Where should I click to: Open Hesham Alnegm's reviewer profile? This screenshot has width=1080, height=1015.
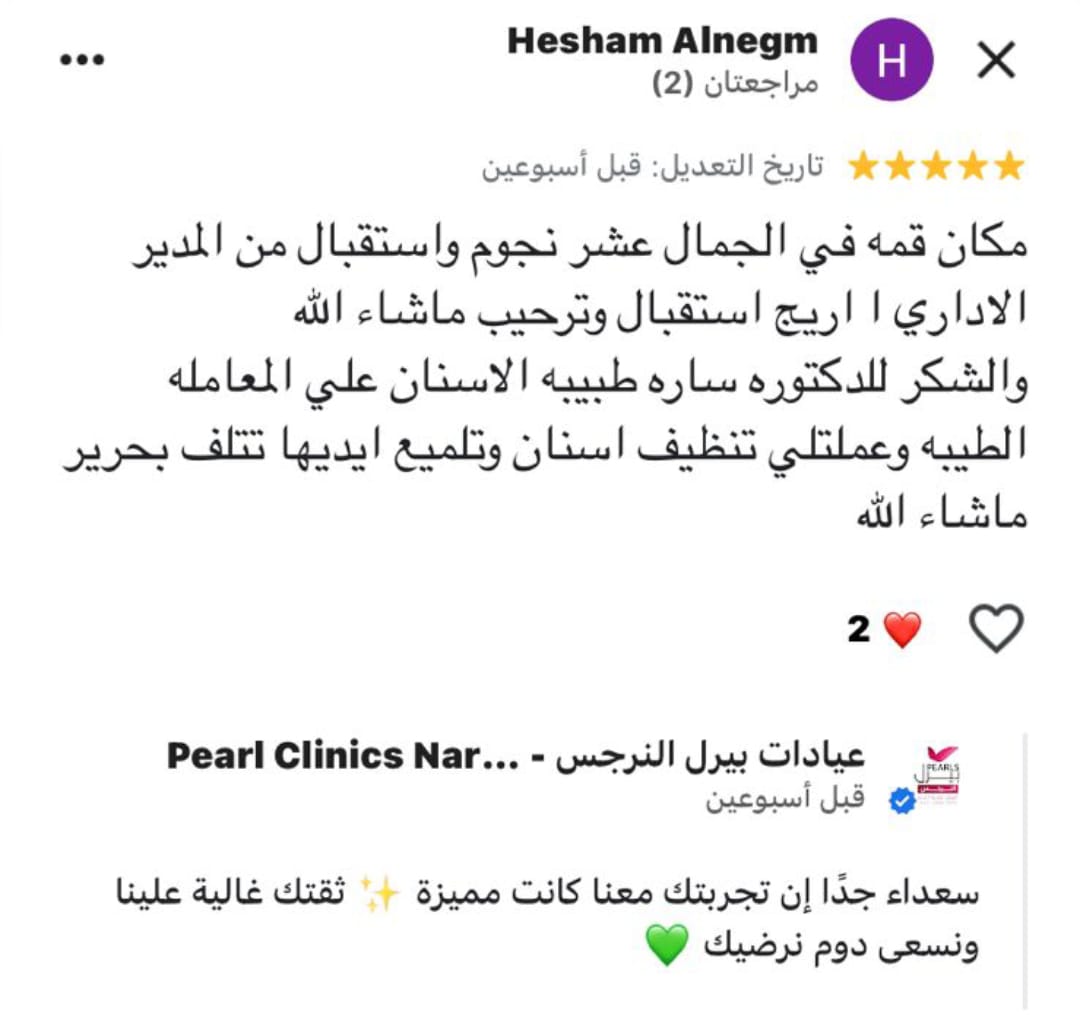(662, 42)
